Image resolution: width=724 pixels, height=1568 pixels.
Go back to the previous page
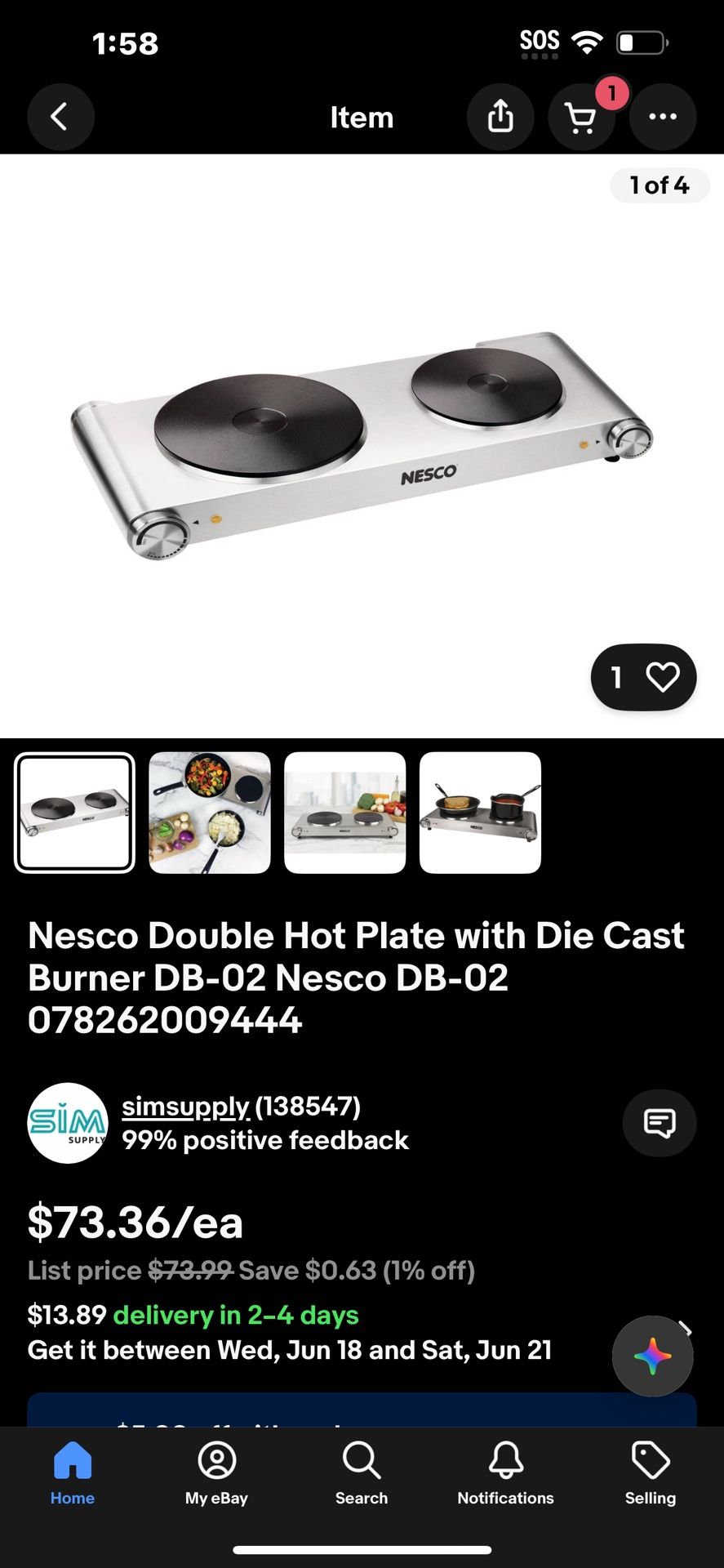coord(60,117)
